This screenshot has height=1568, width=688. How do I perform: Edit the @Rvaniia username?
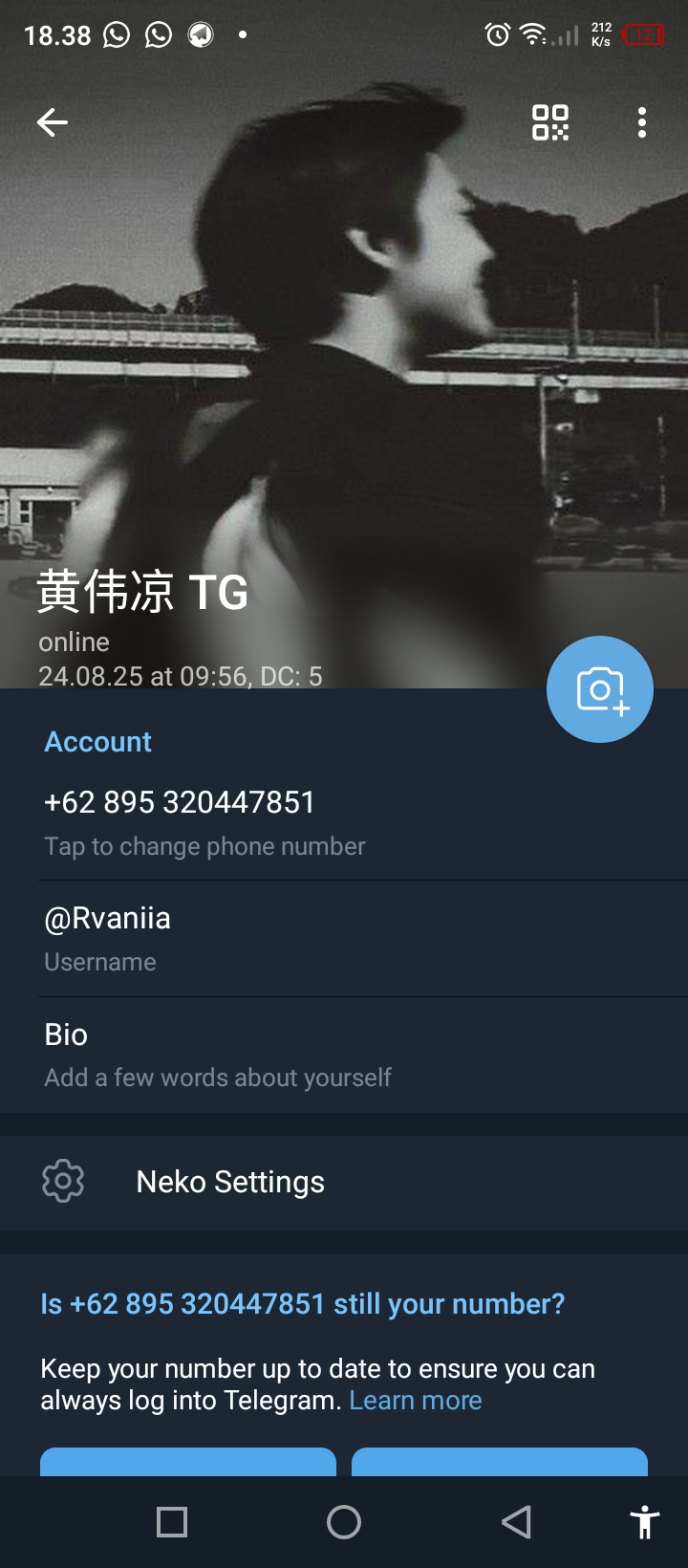344,938
